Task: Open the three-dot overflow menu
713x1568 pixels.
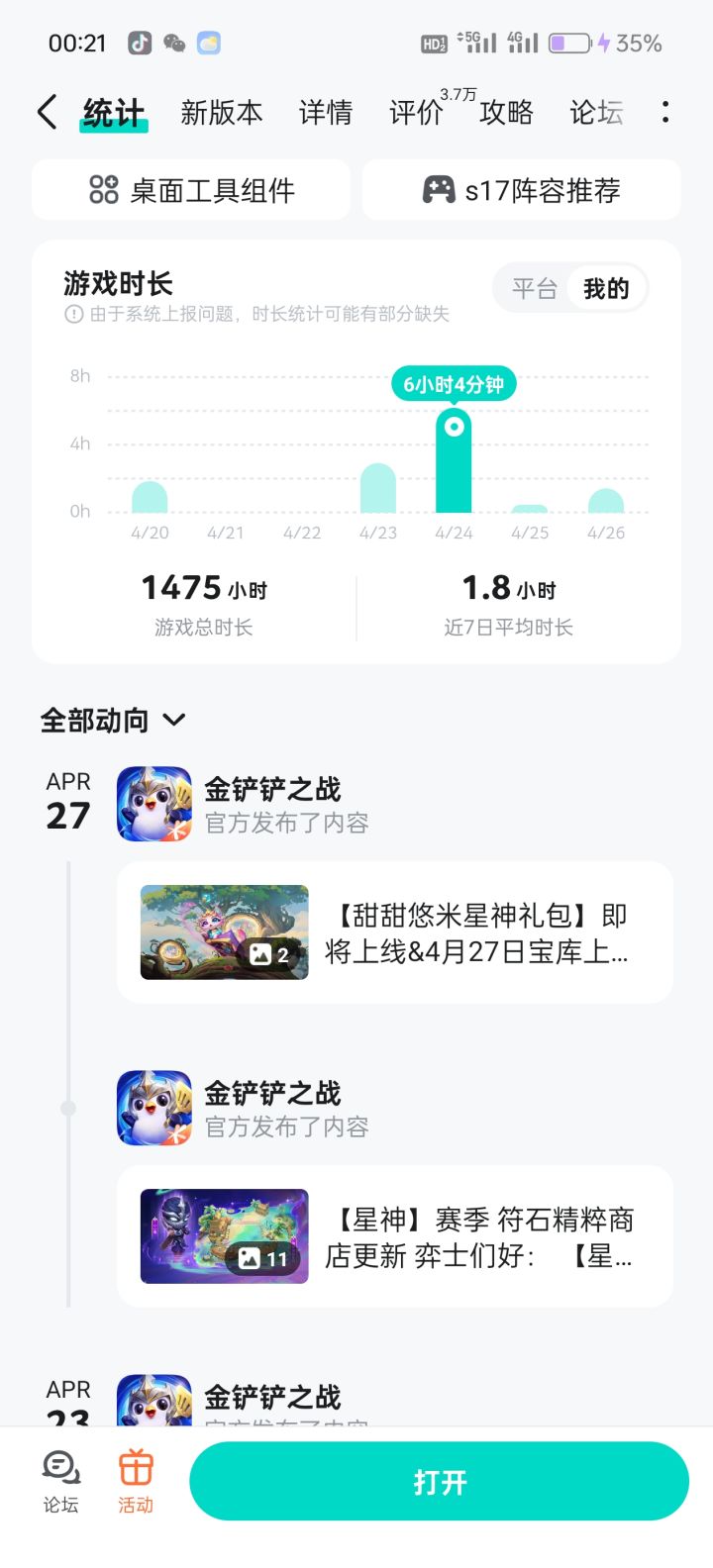Action: coord(666,112)
